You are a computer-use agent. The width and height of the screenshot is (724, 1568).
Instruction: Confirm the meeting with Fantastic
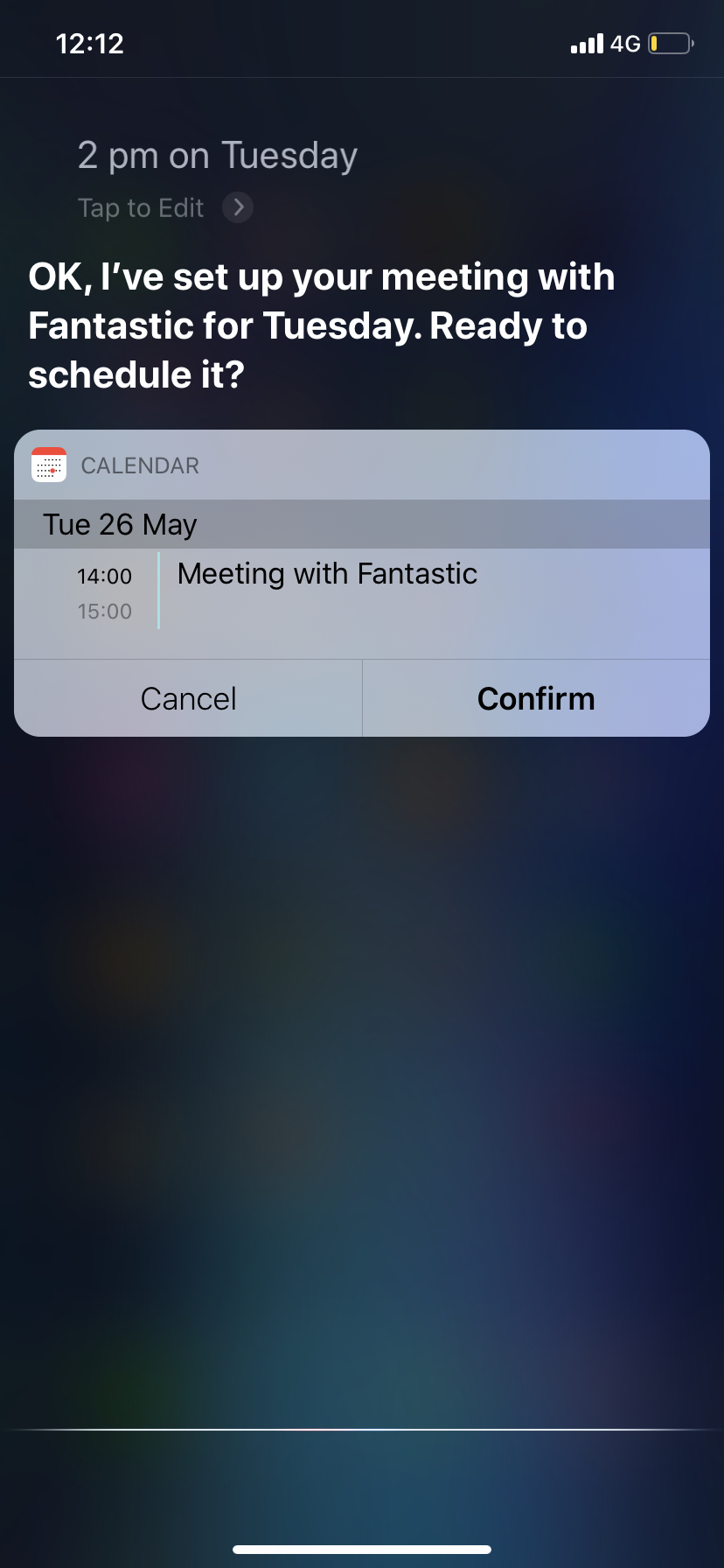[536, 698]
